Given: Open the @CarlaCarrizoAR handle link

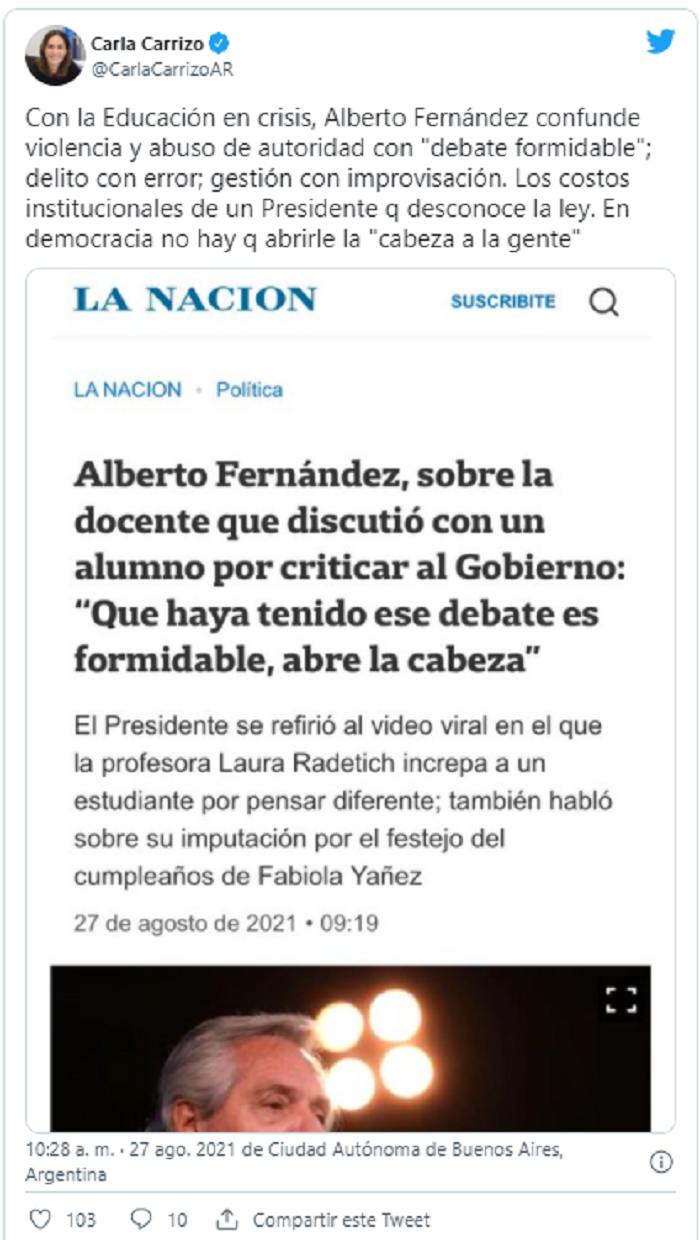Looking at the screenshot, I should [x=162, y=70].
